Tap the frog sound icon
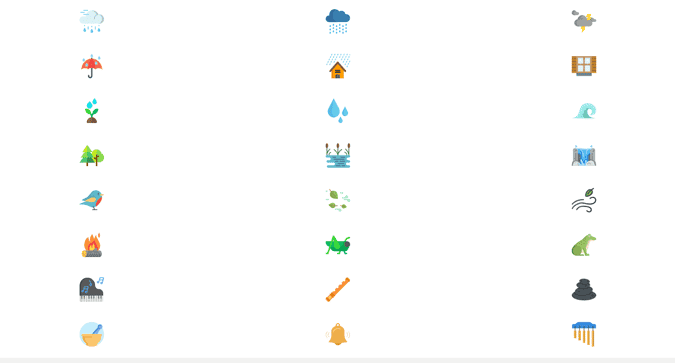Viewport: 675px width, 363px height. point(584,245)
